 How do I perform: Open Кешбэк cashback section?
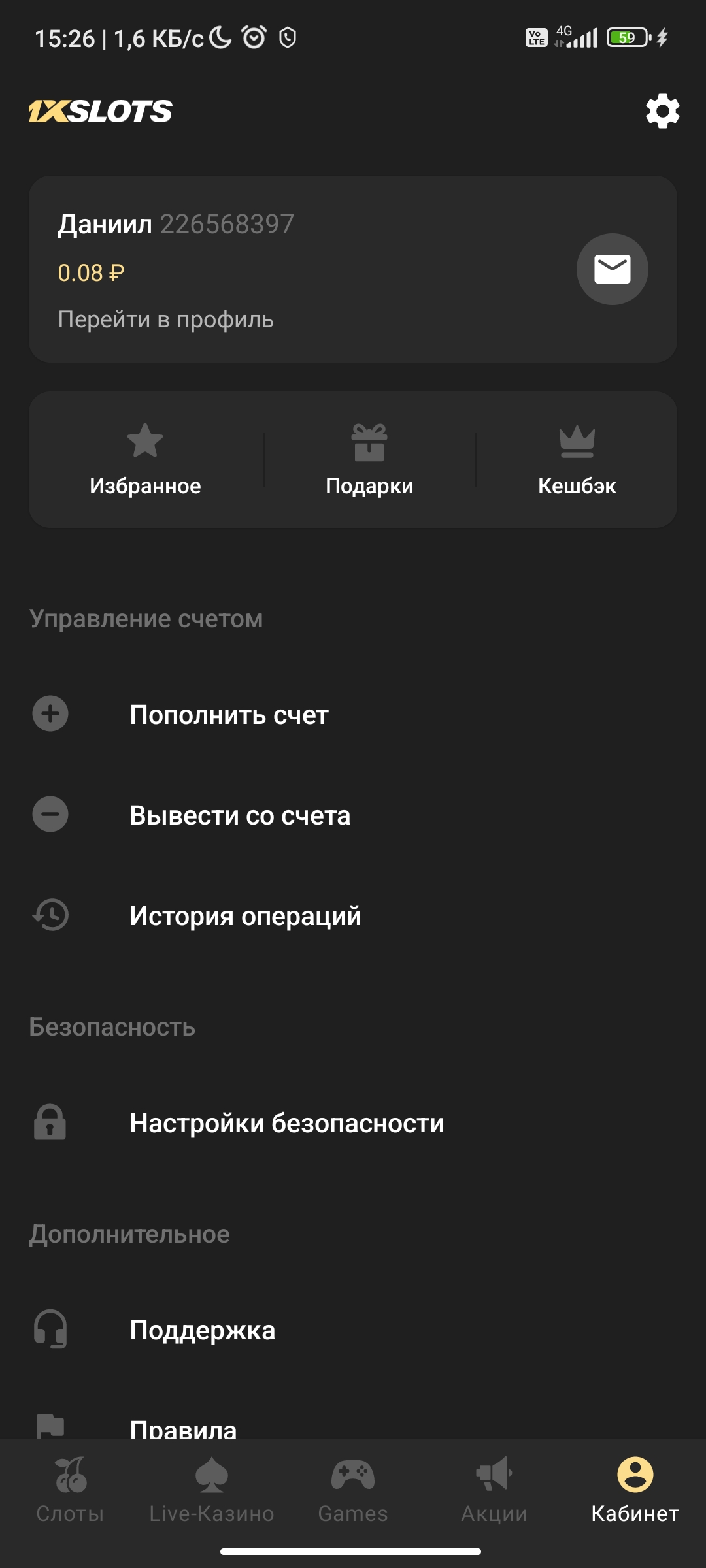pos(577,459)
